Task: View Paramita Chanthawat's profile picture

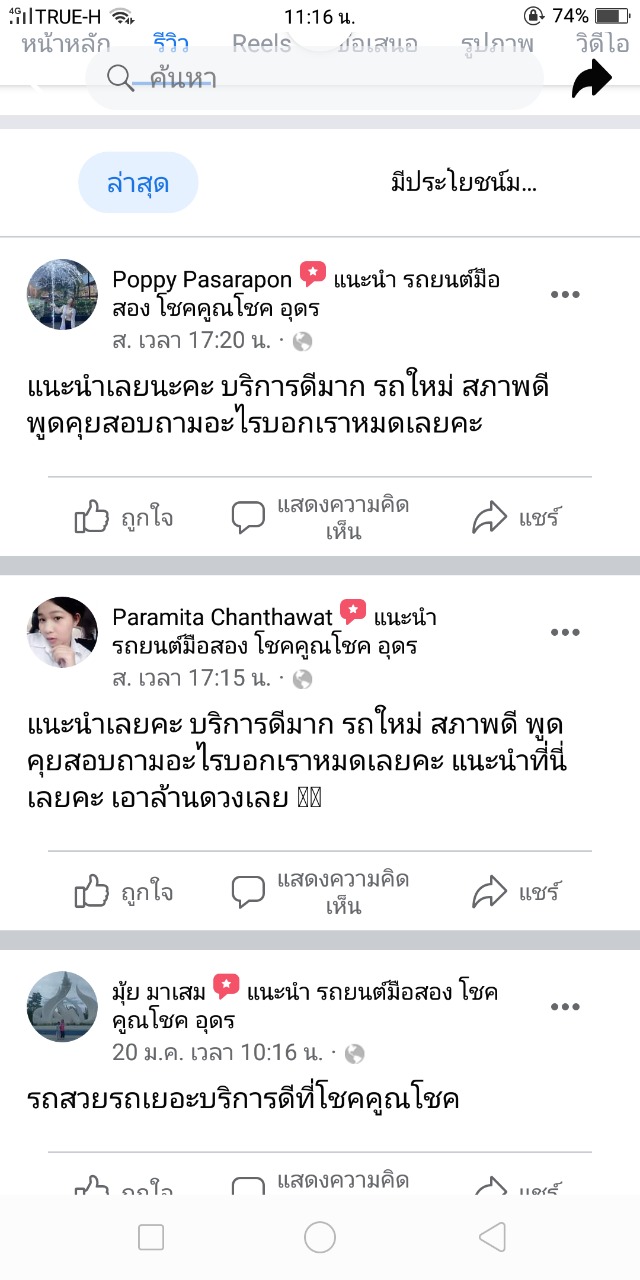Action: tap(62, 633)
